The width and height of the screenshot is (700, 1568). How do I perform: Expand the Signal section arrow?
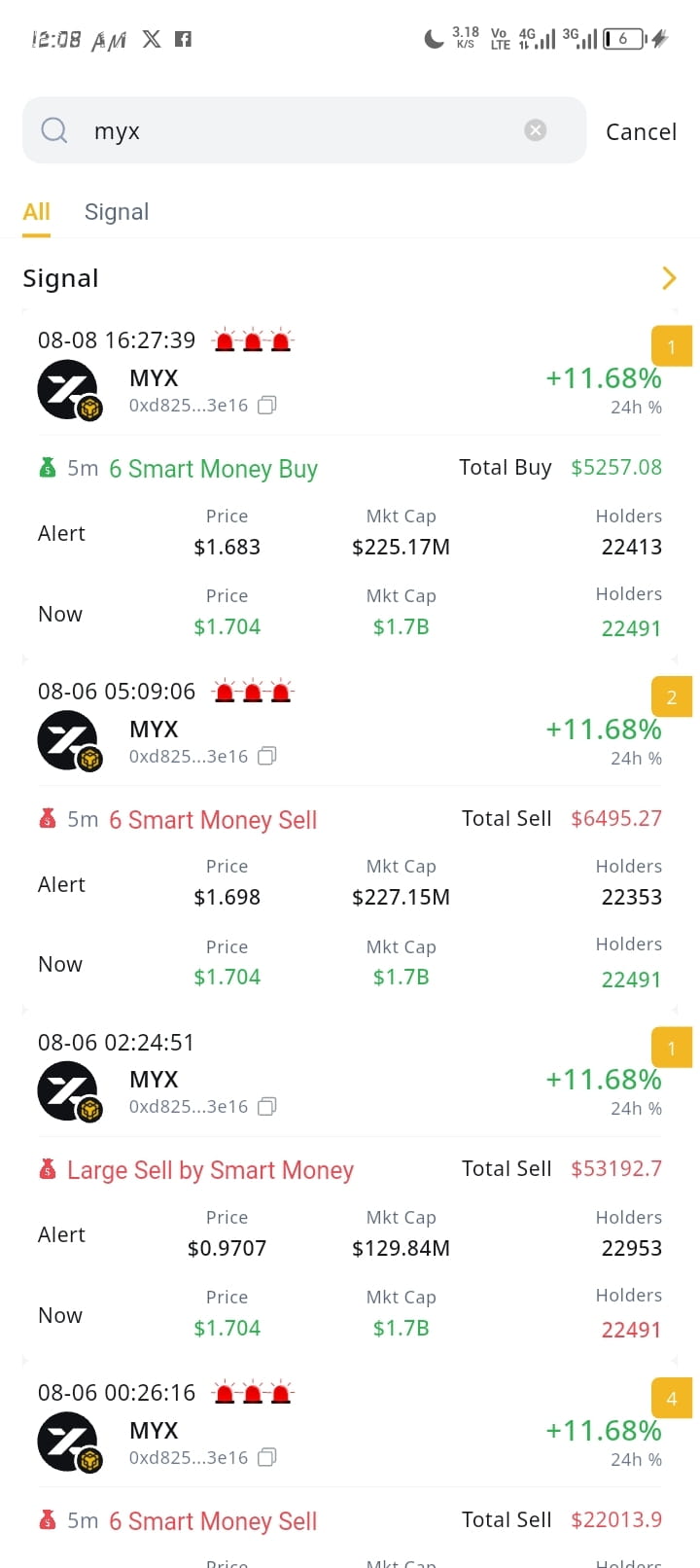pos(669,278)
